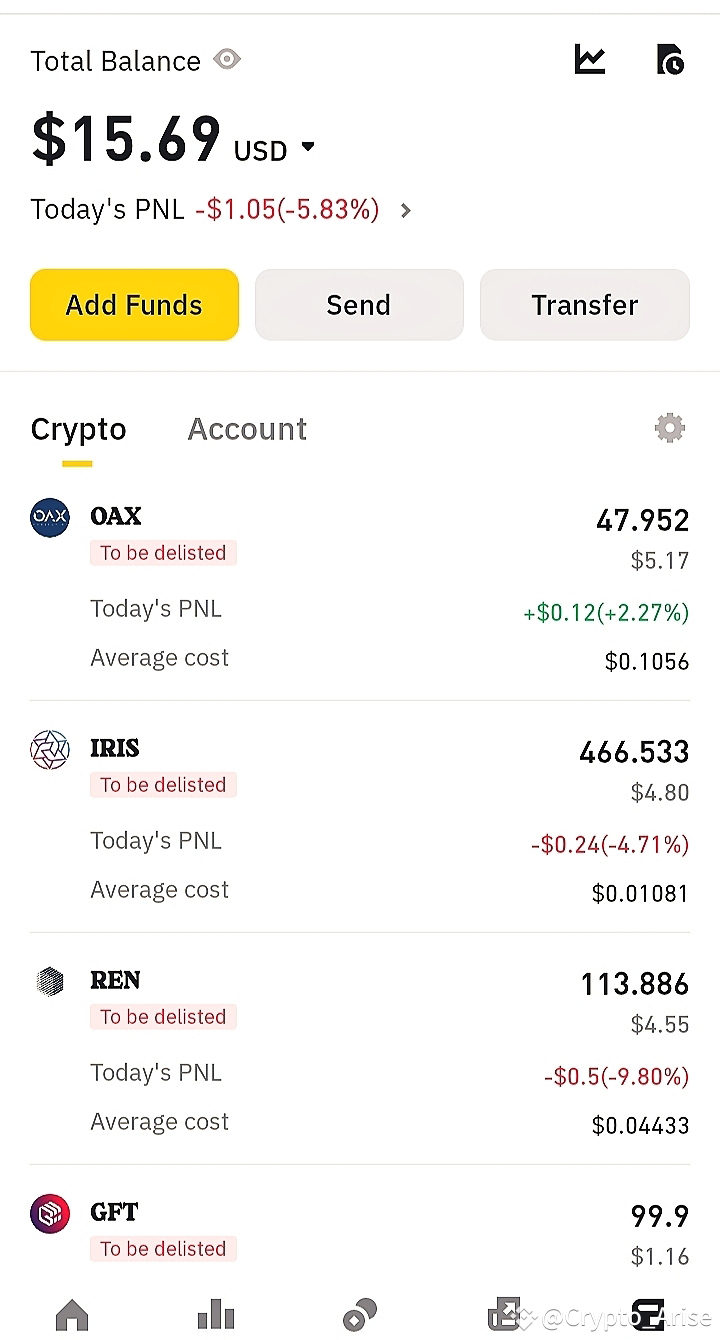Expand Today's PNL details via the chevron

coord(405,210)
